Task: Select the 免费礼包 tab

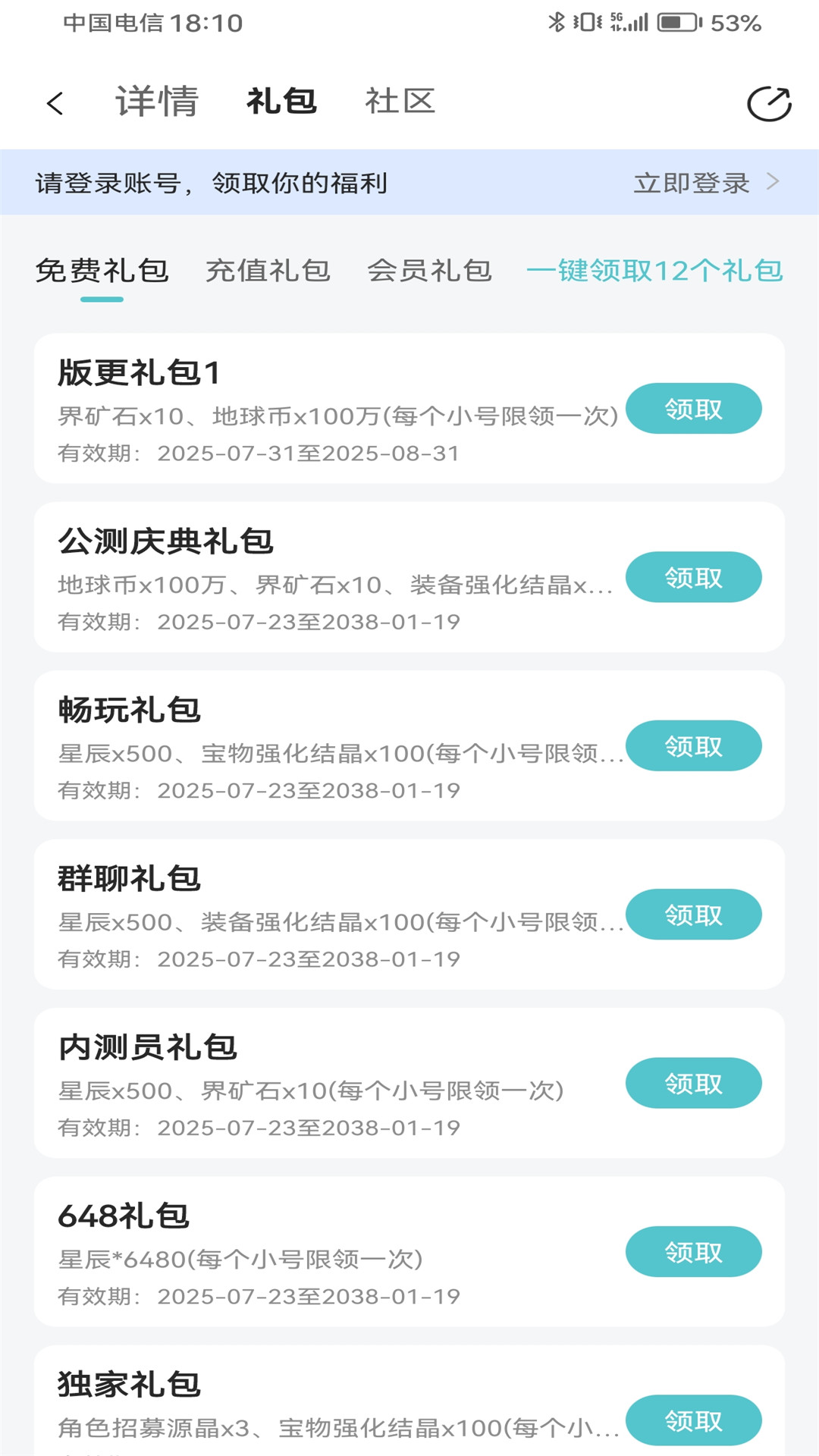Action: click(x=102, y=271)
